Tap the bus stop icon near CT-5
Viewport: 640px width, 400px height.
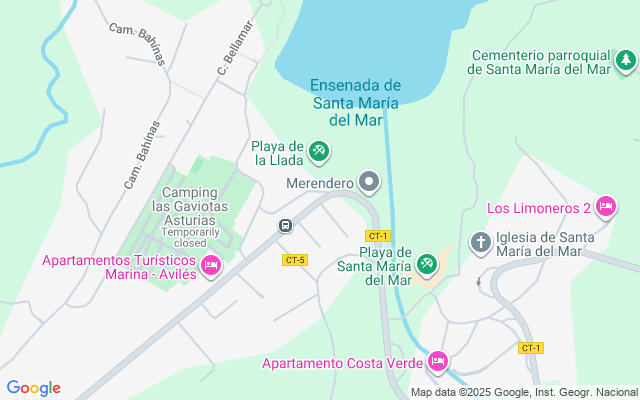pos(285,227)
